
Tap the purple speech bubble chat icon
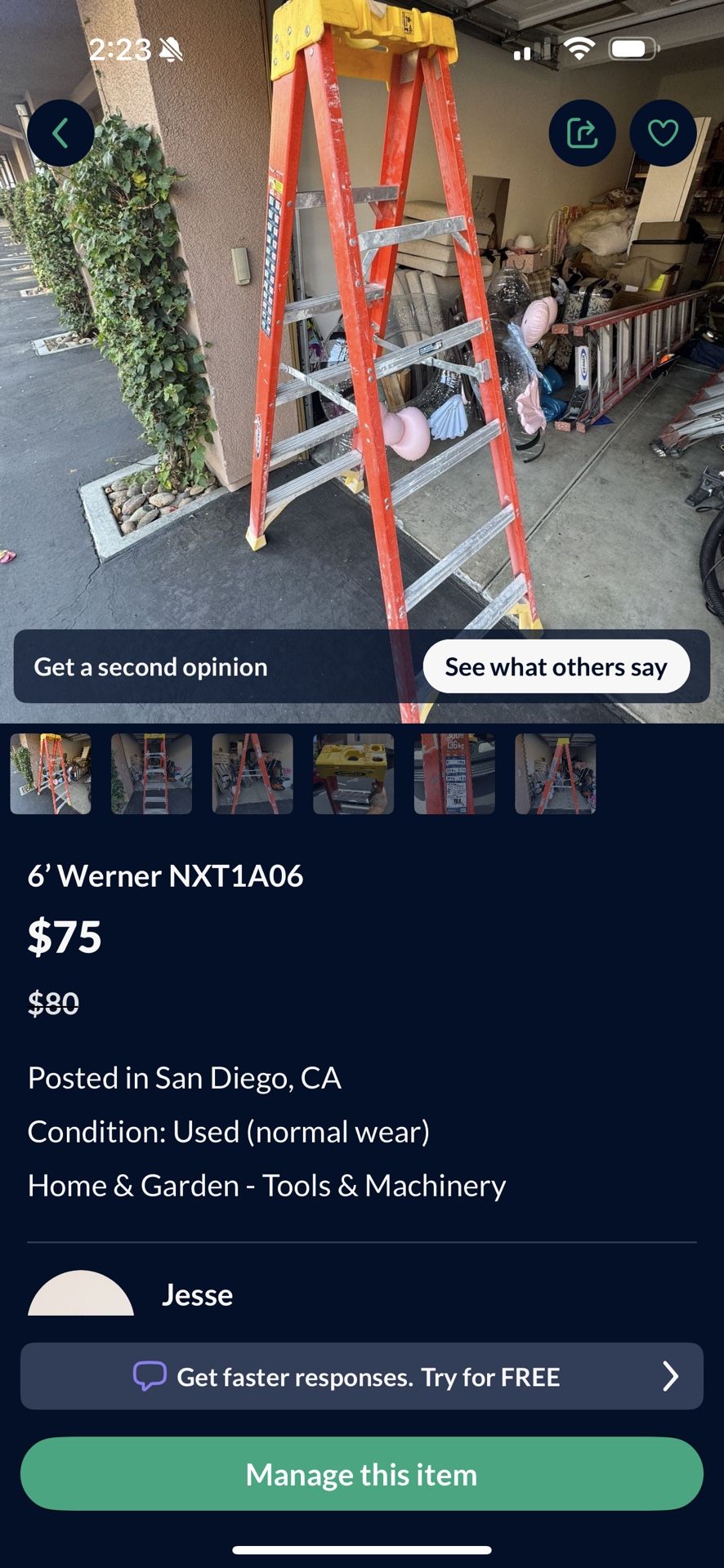150,1376
